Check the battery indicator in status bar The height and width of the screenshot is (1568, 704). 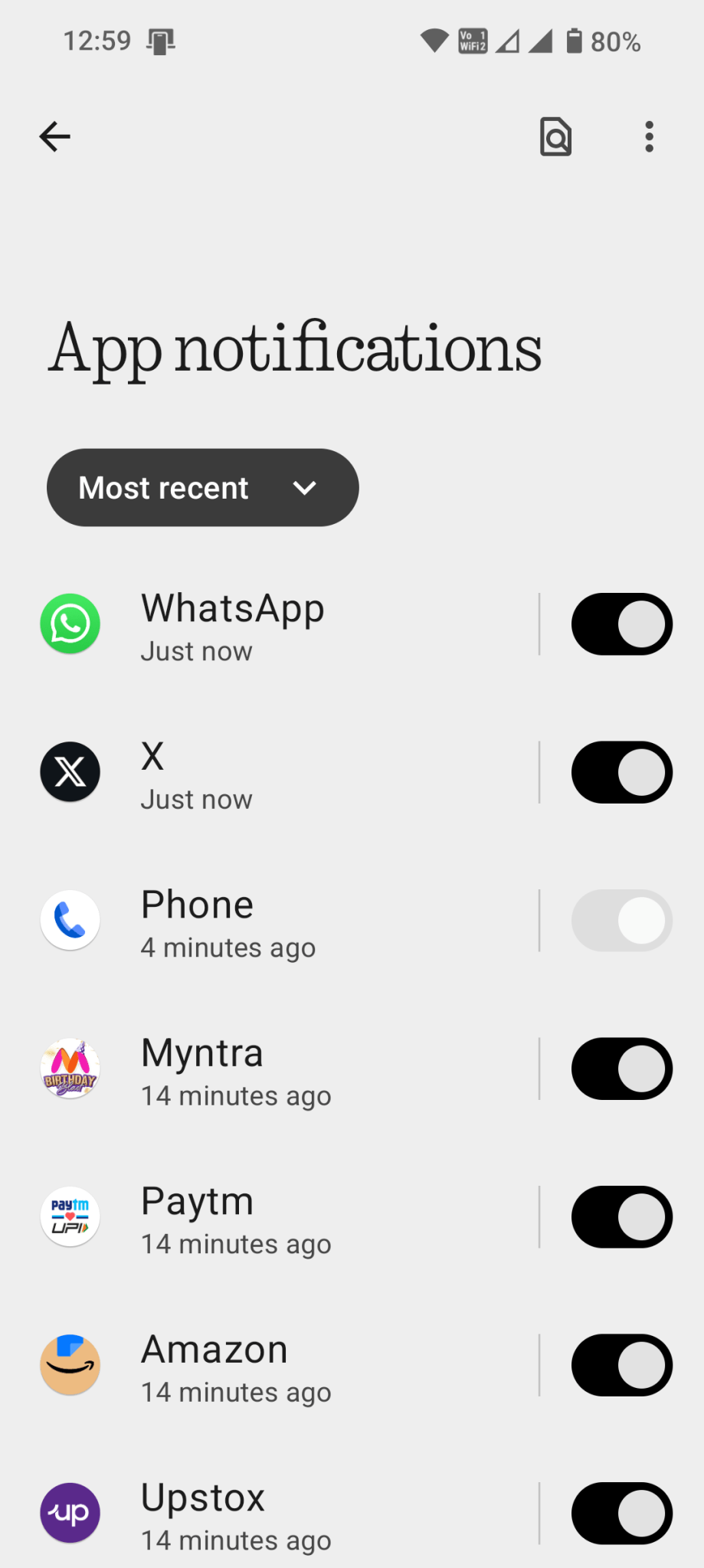[x=573, y=41]
